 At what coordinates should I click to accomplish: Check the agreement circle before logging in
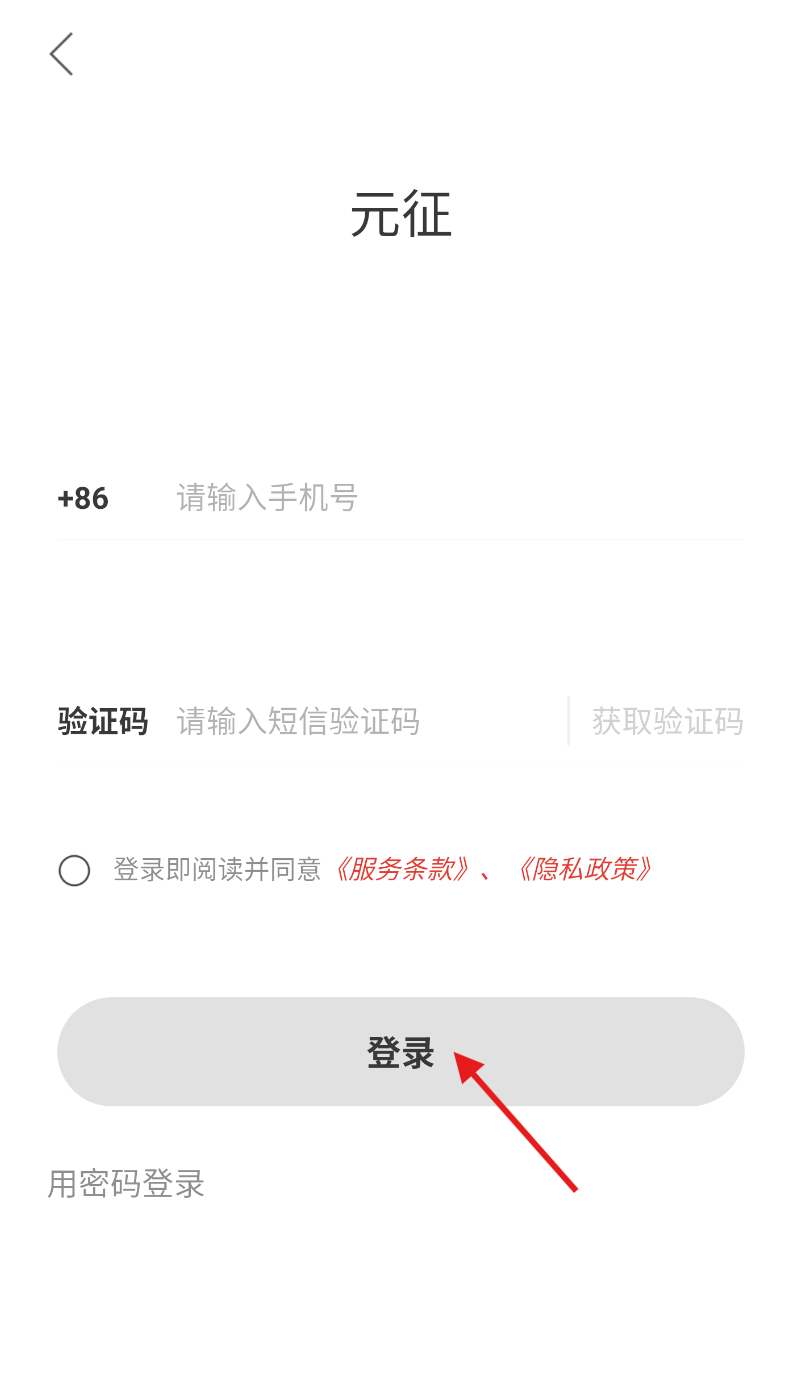pyautogui.click(x=74, y=870)
